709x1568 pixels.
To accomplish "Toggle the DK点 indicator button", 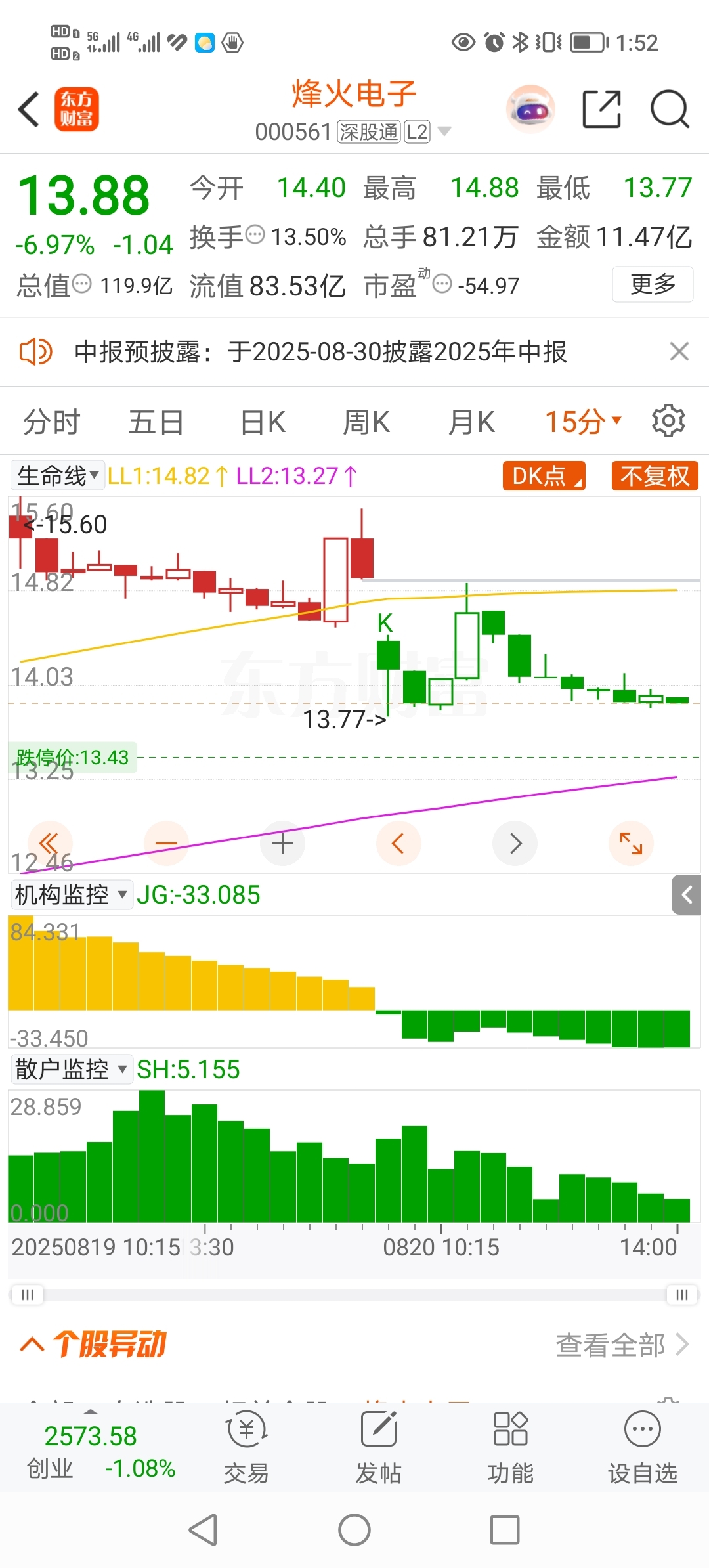I will click(x=544, y=475).
